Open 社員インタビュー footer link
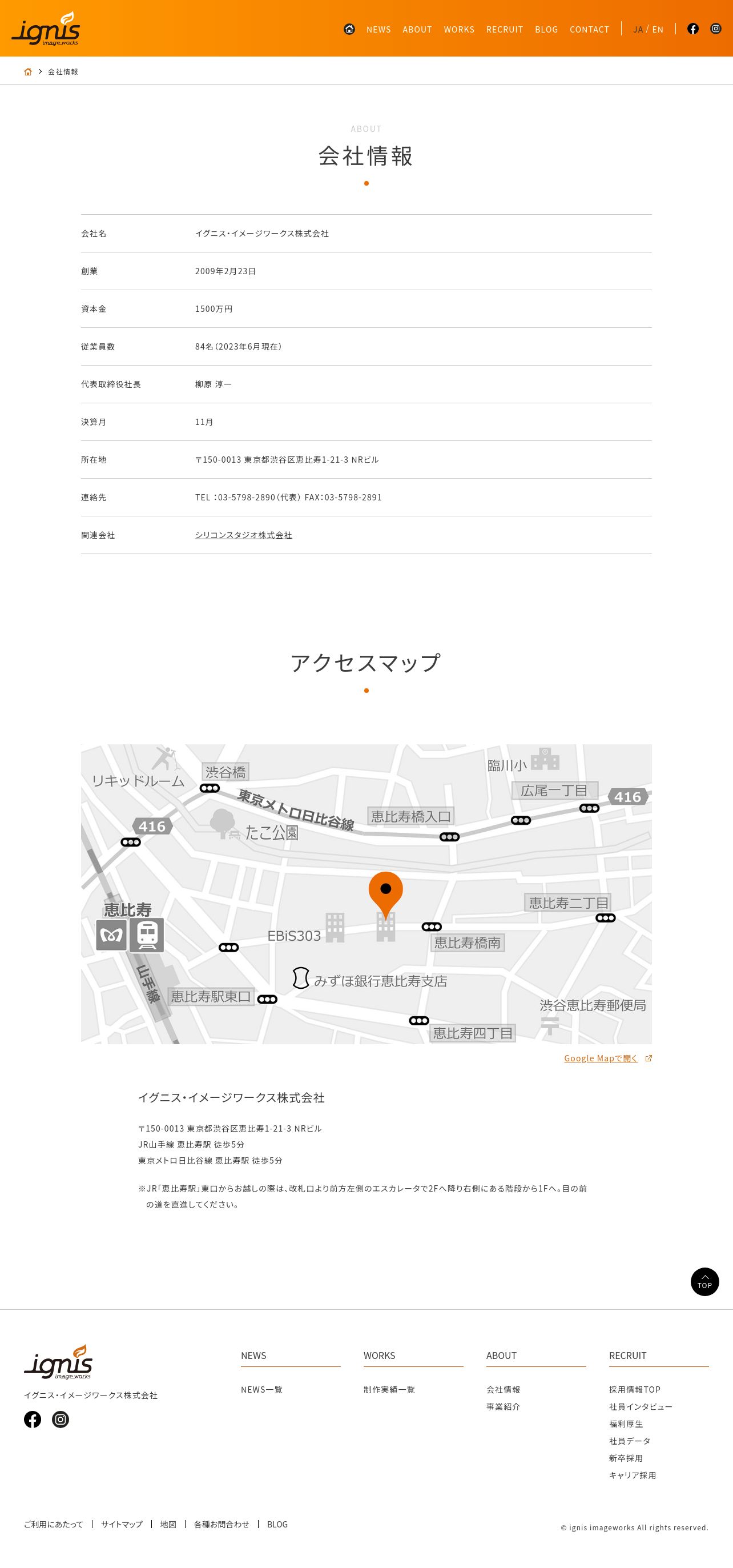733x1568 pixels. click(640, 1407)
